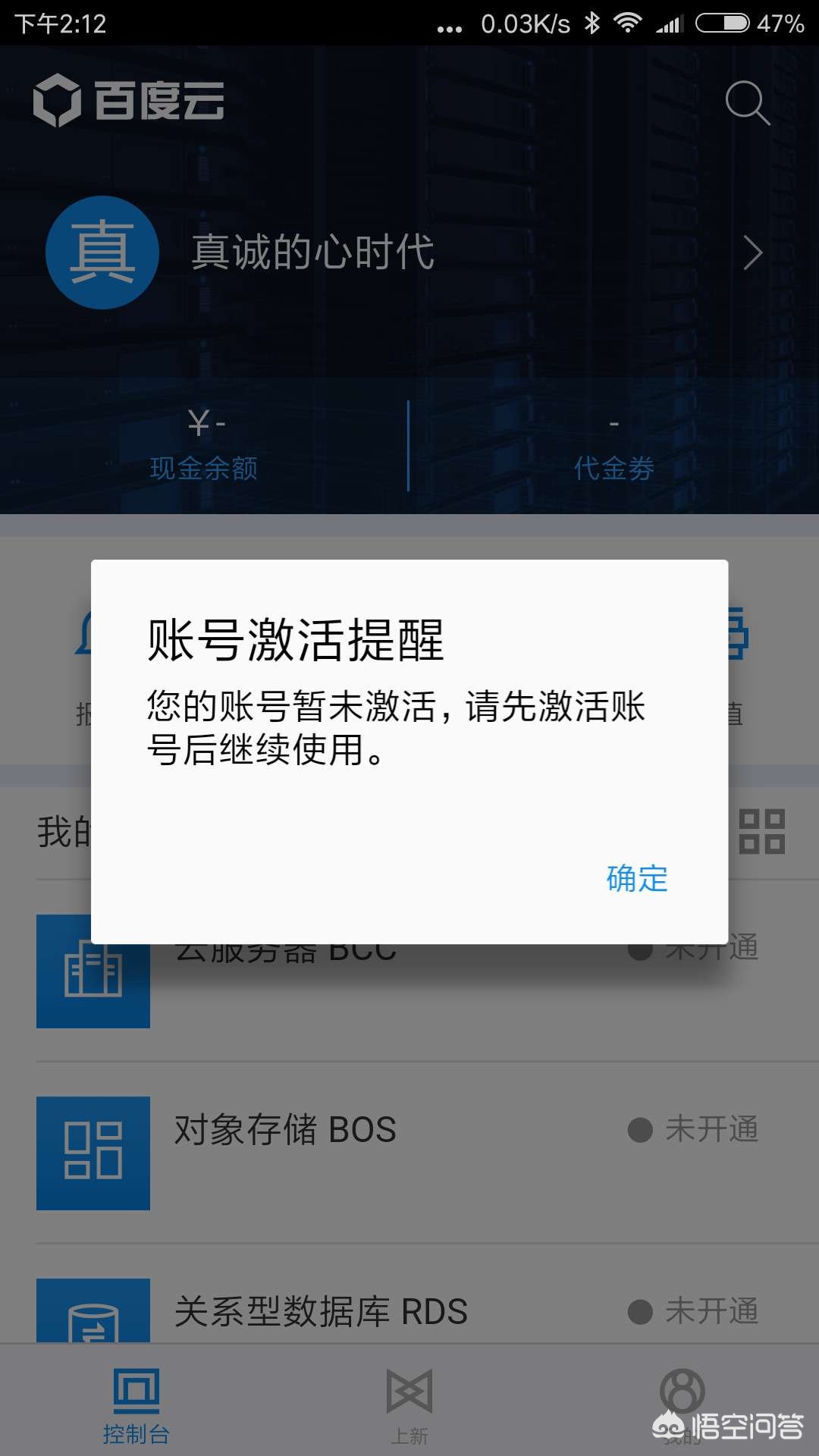
Task: Open the 真诚的心时代 account profile row
Action: [x=409, y=253]
